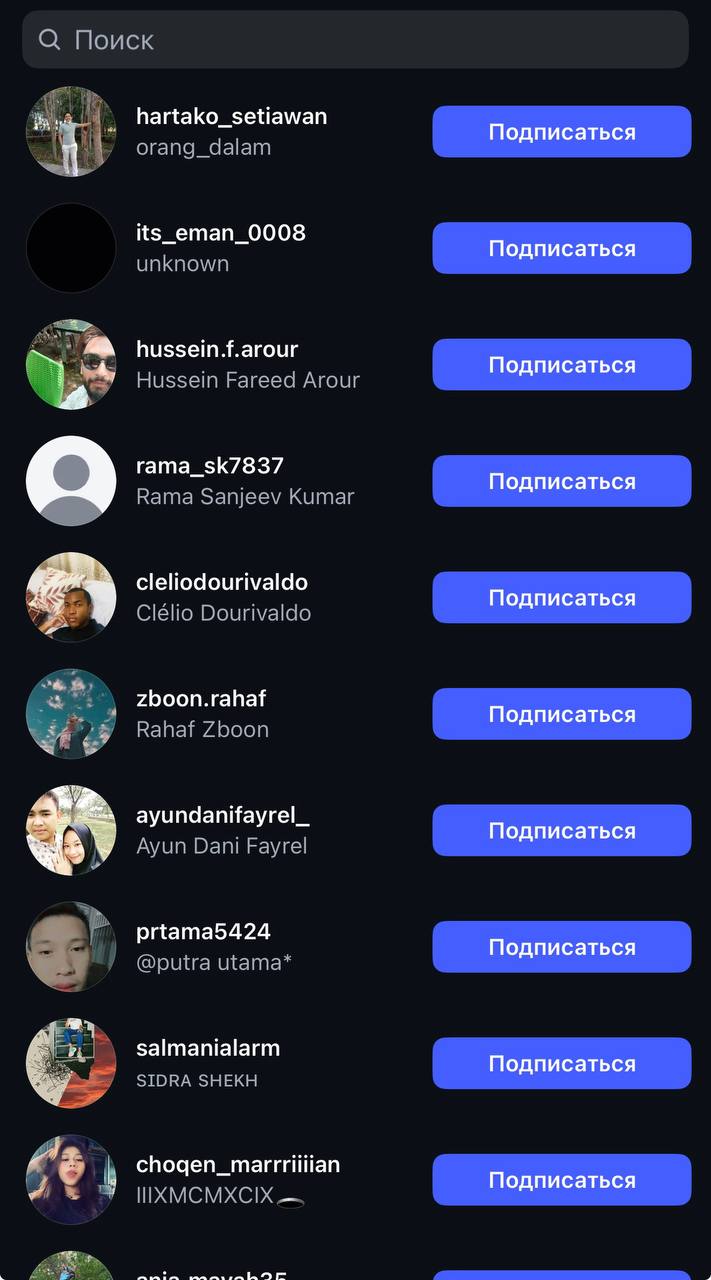The height and width of the screenshot is (1280, 711).
Task: Tap Подписаться next to hussein.f.arour
Action: click(x=561, y=365)
